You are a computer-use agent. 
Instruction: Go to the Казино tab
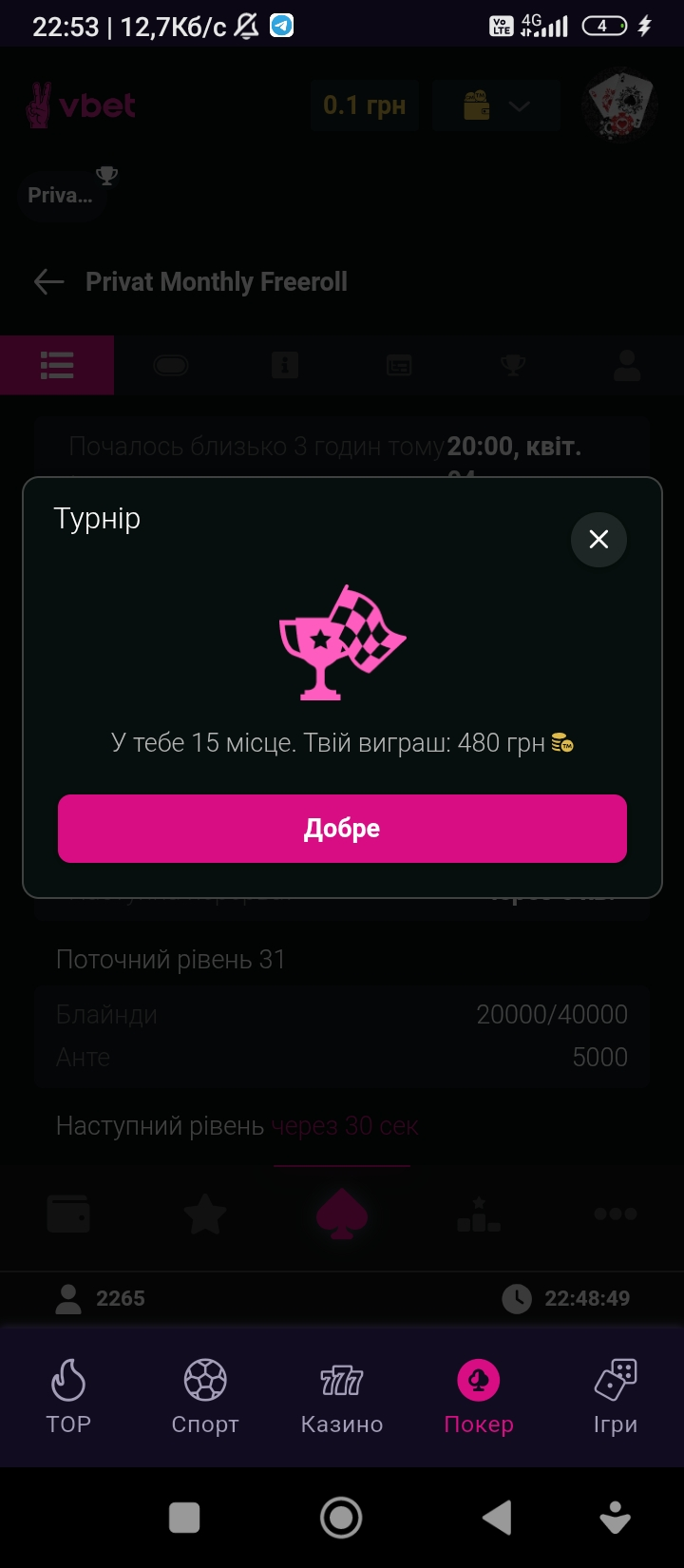coord(342,1395)
